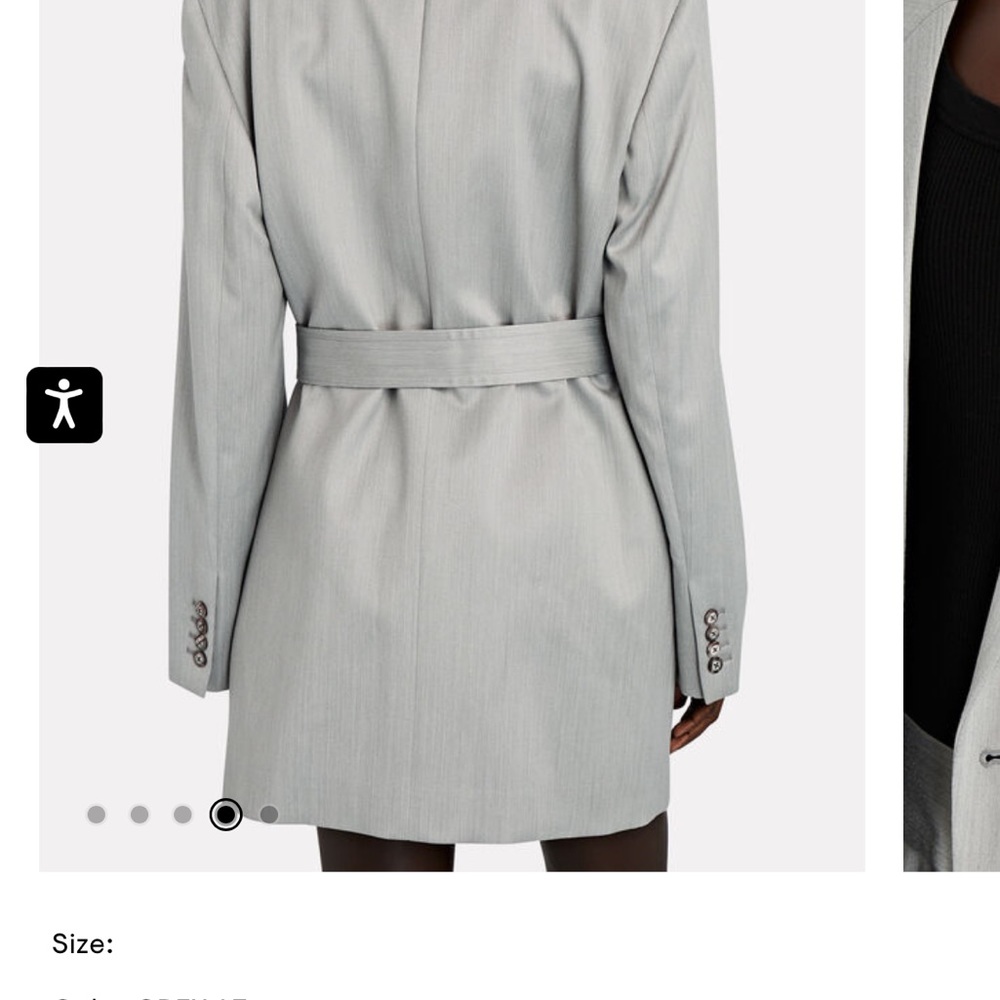
Task: Select the second carousel image dot
Action: (139, 814)
